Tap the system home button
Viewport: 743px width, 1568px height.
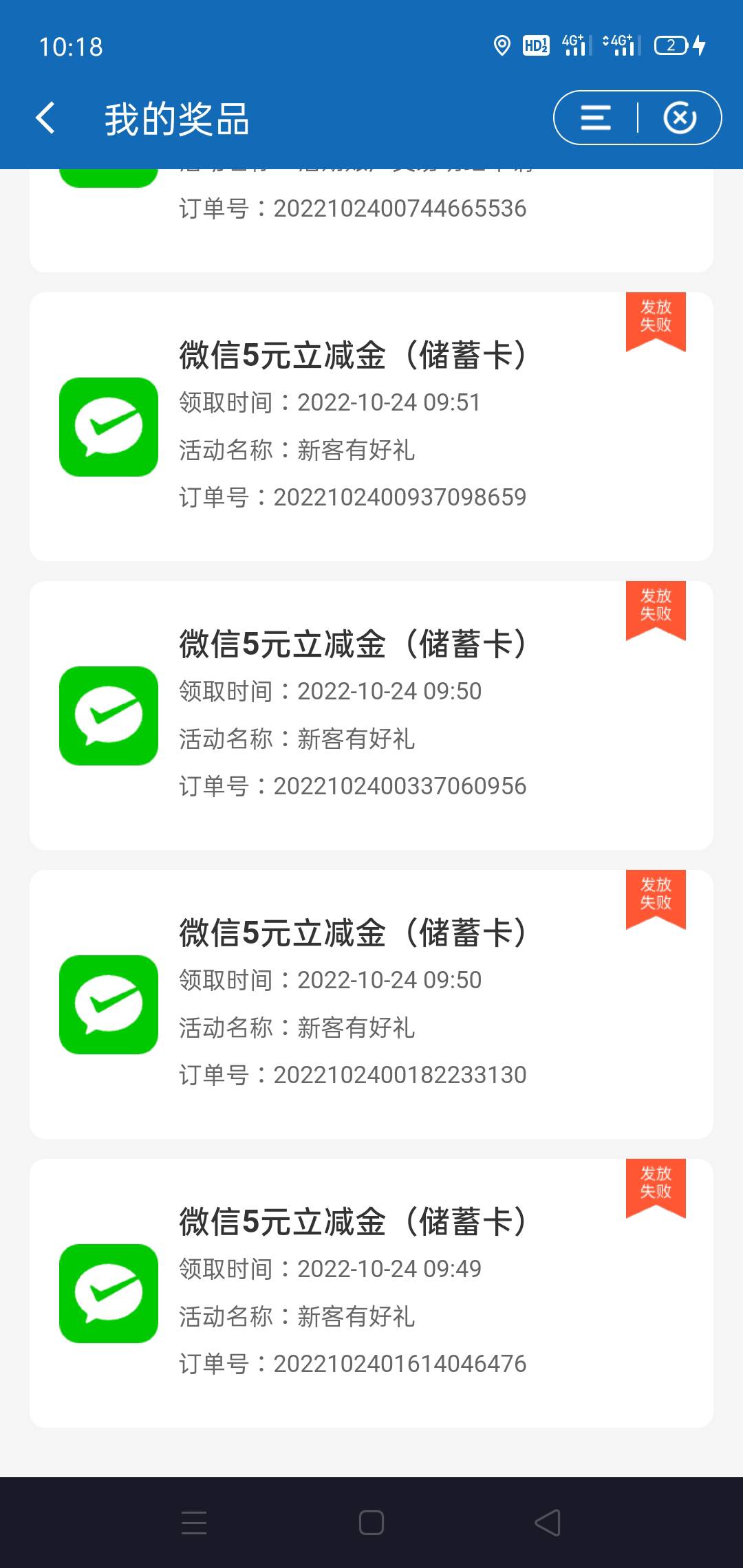[x=371, y=1523]
